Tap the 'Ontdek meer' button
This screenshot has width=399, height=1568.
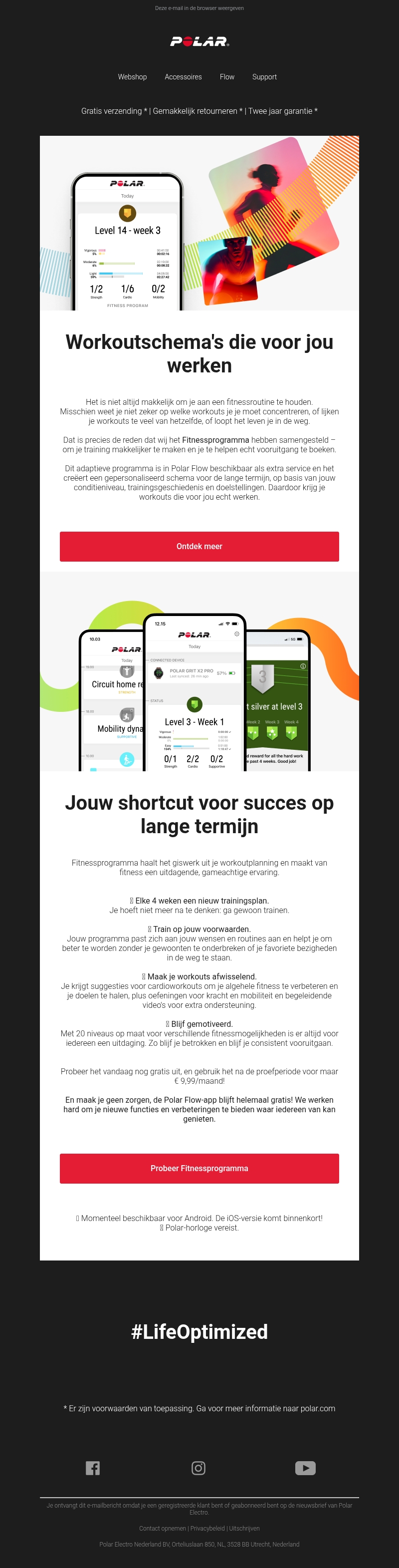point(199,546)
